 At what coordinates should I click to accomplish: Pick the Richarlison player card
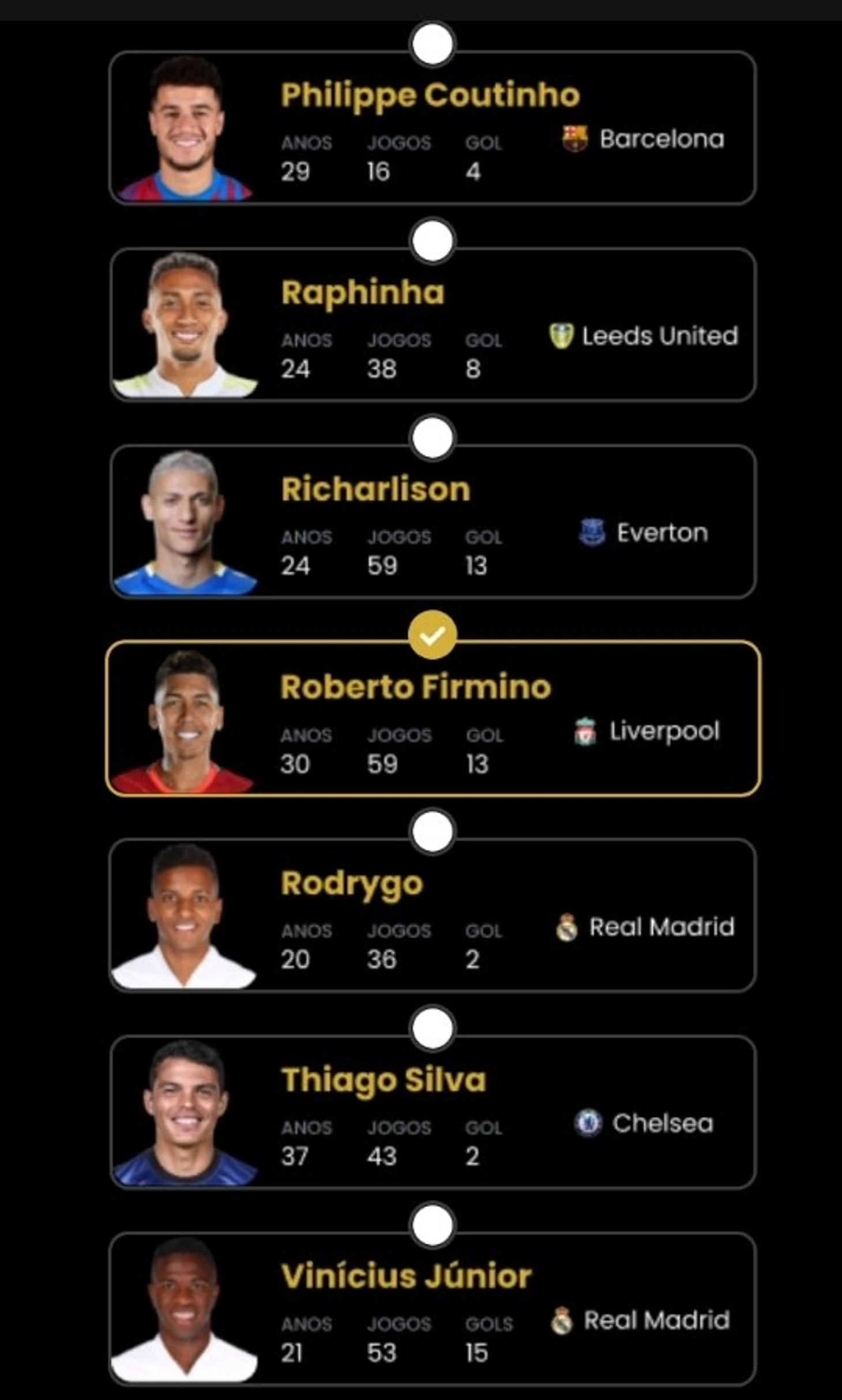click(433, 522)
